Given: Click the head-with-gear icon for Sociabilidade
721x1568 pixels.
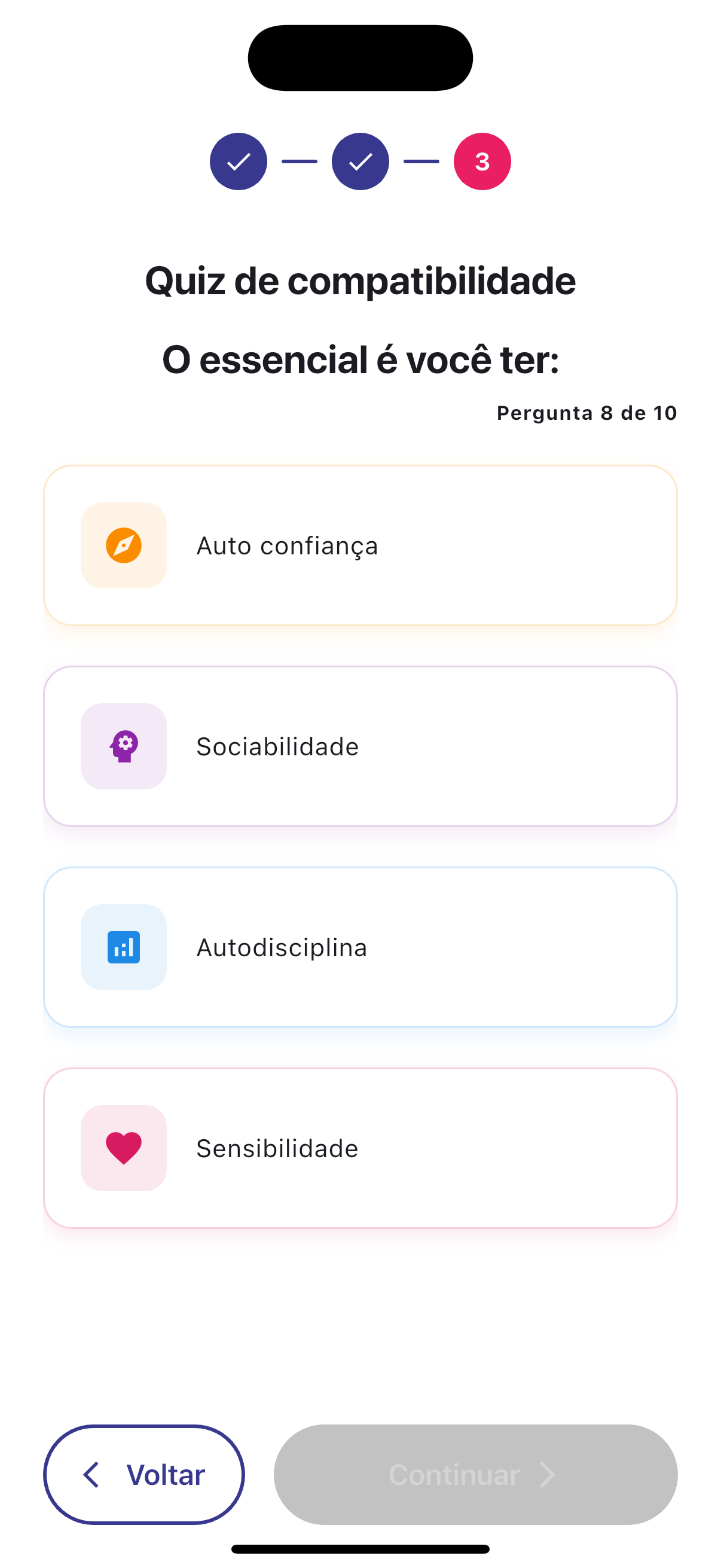Looking at the screenshot, I should click(x=124, y=746).
